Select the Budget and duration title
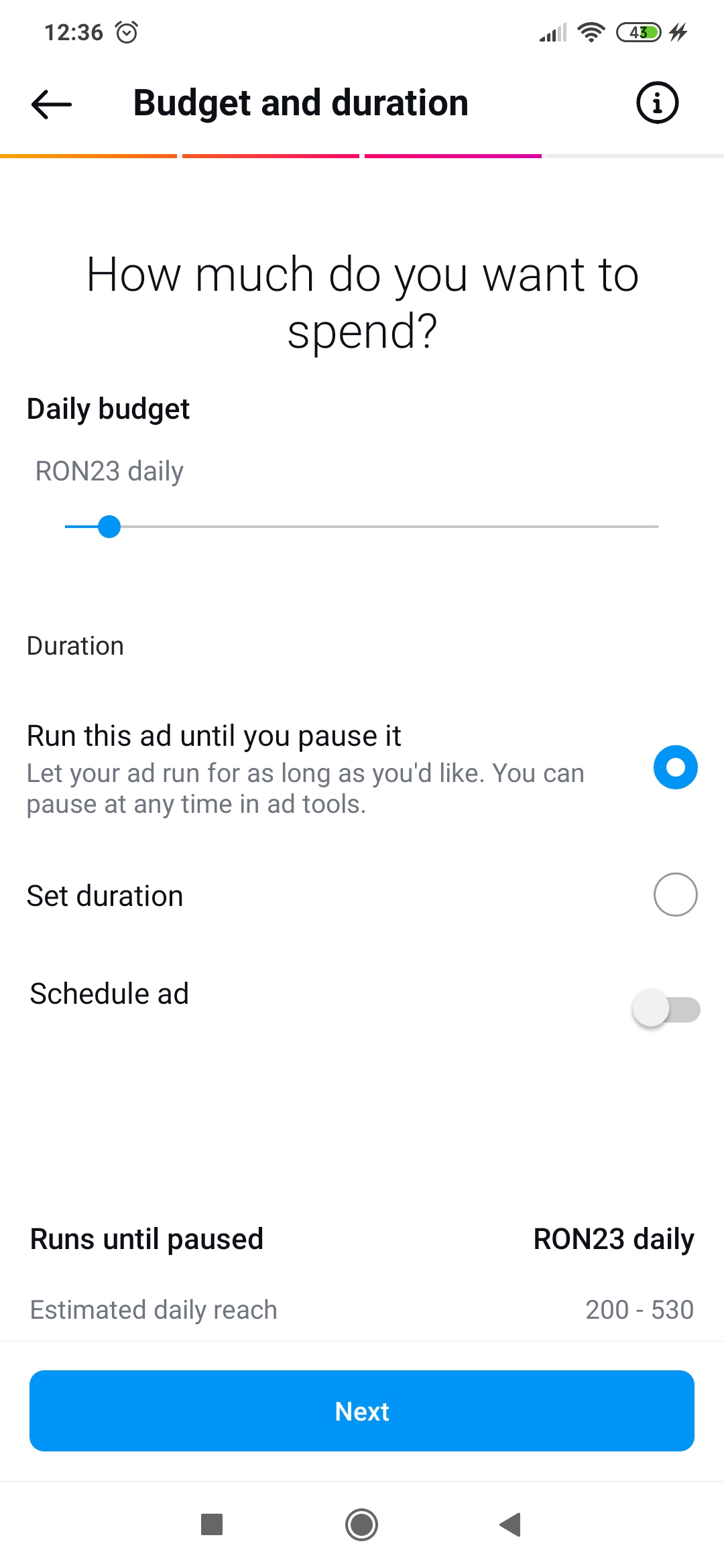The width and height of the screenshot is (724, 1568). tap(301, 102)
